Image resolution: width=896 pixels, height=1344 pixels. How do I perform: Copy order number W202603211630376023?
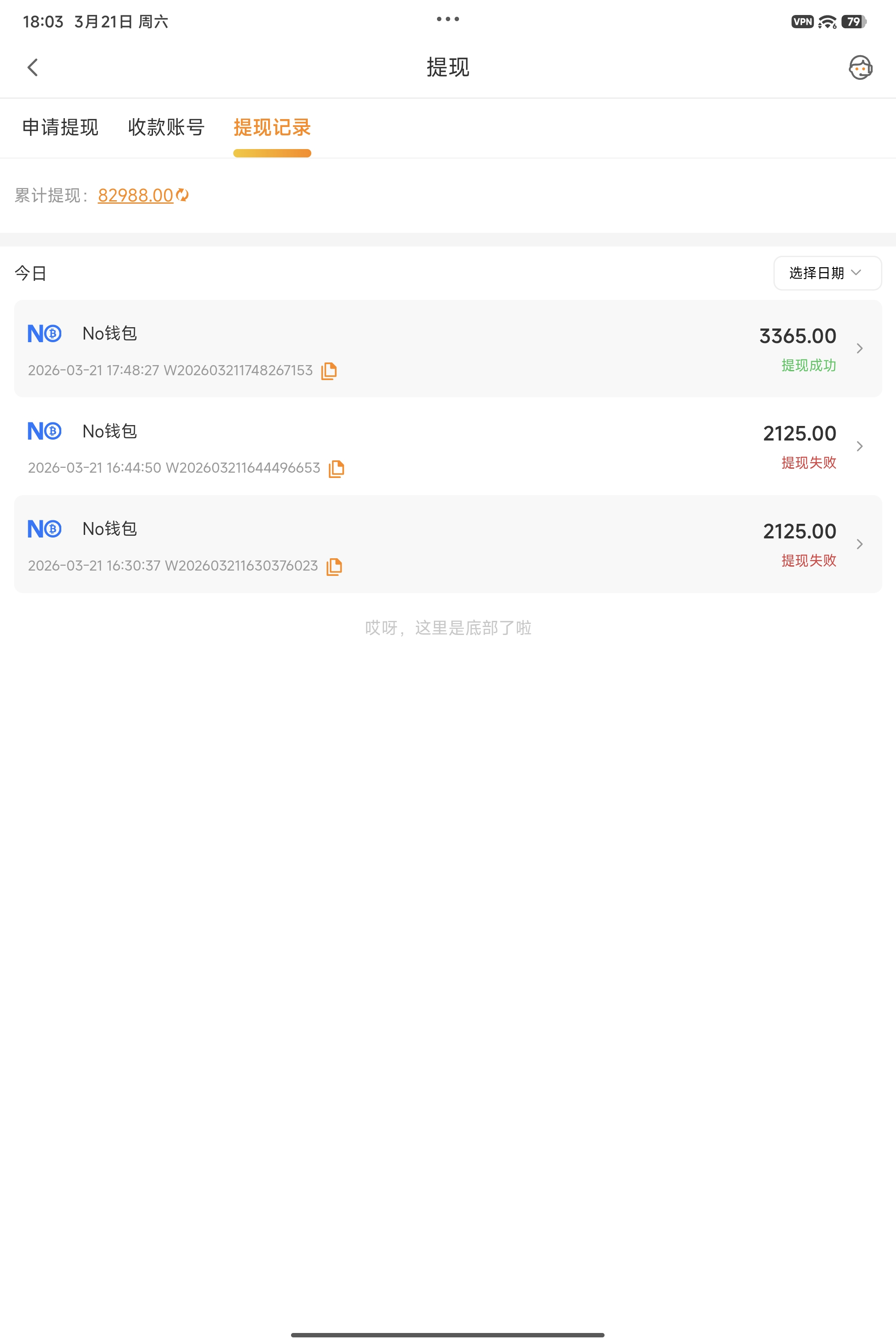pyautogui.click(x=334, y=566)
